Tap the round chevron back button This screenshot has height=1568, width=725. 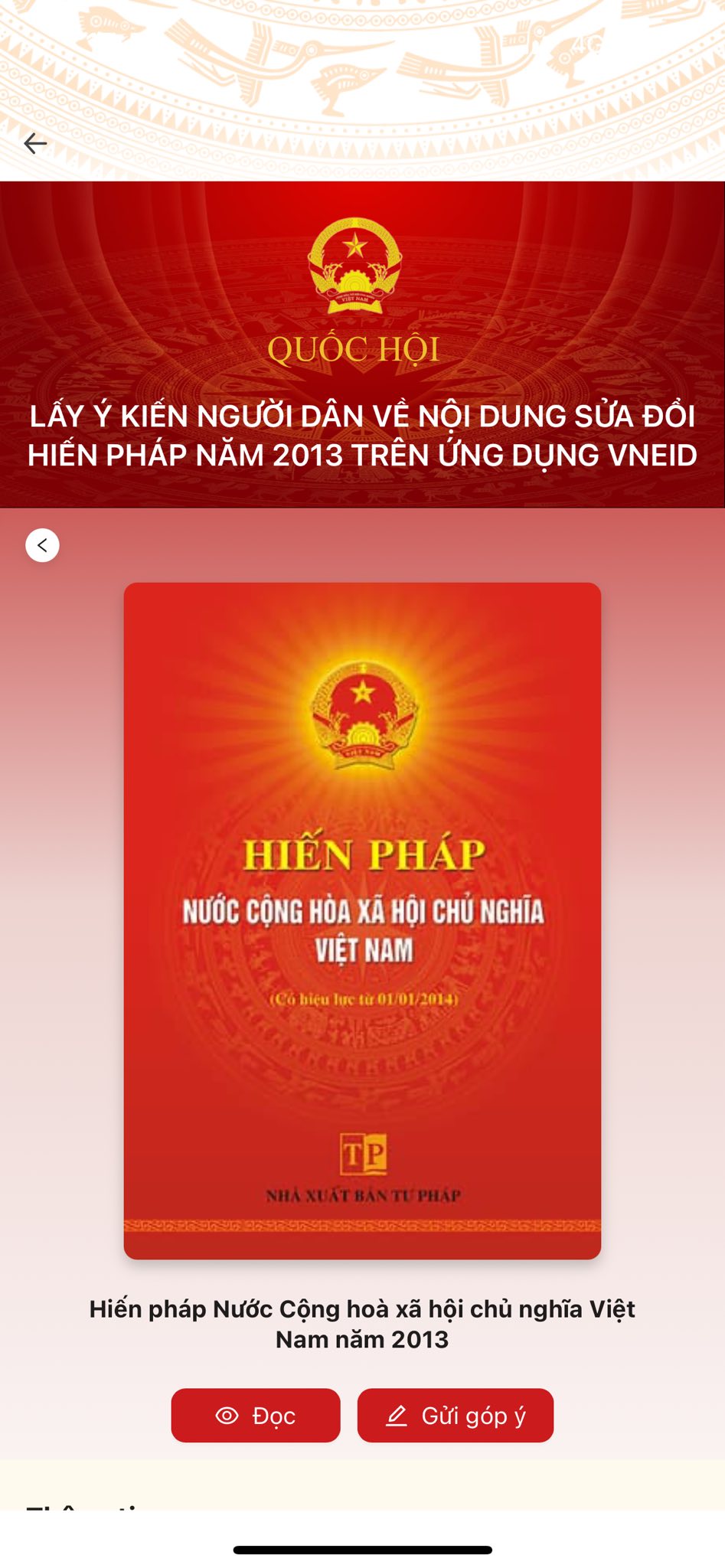tap(42, 545)
